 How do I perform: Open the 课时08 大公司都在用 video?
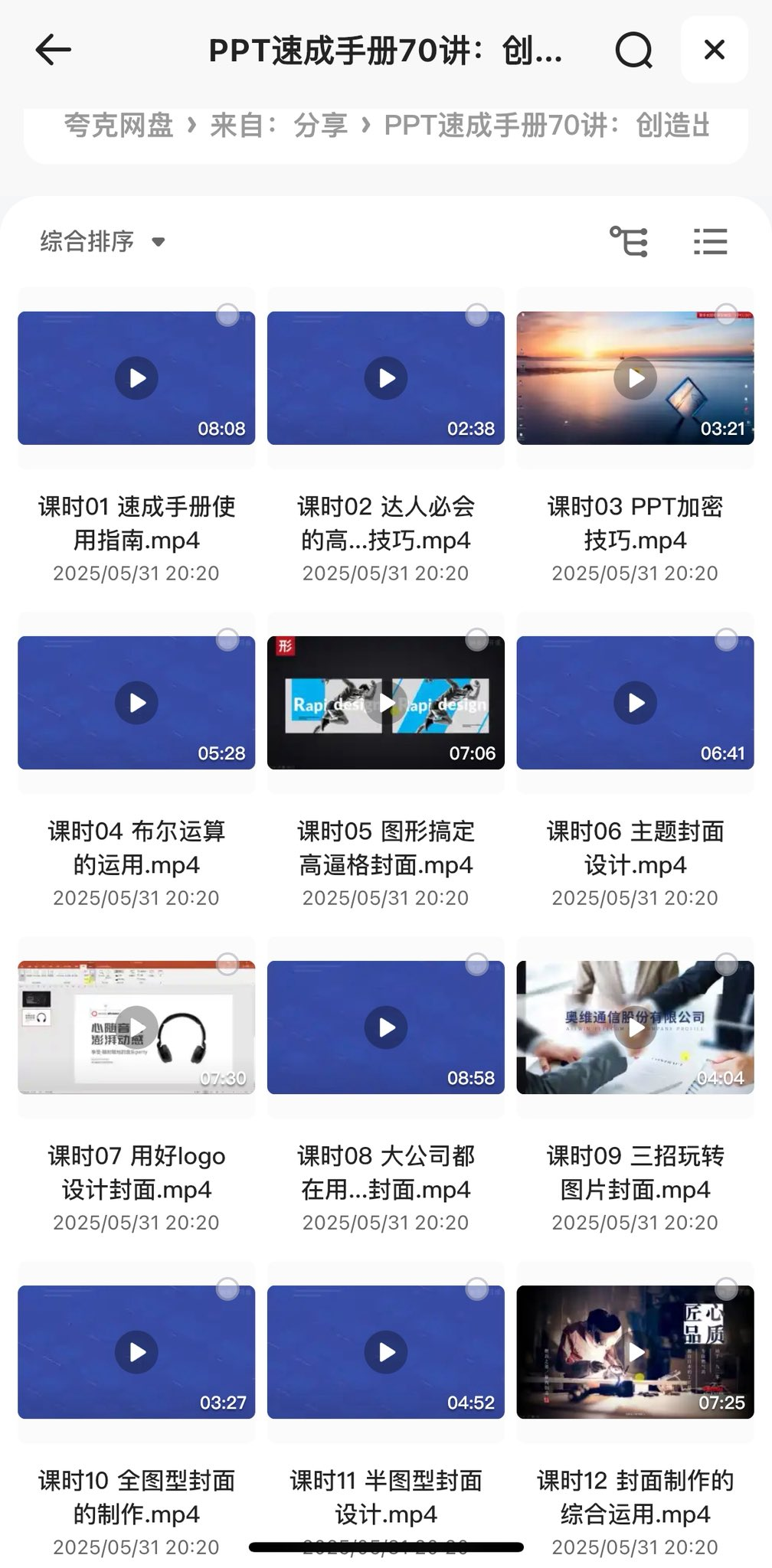tap(386, 1027)
